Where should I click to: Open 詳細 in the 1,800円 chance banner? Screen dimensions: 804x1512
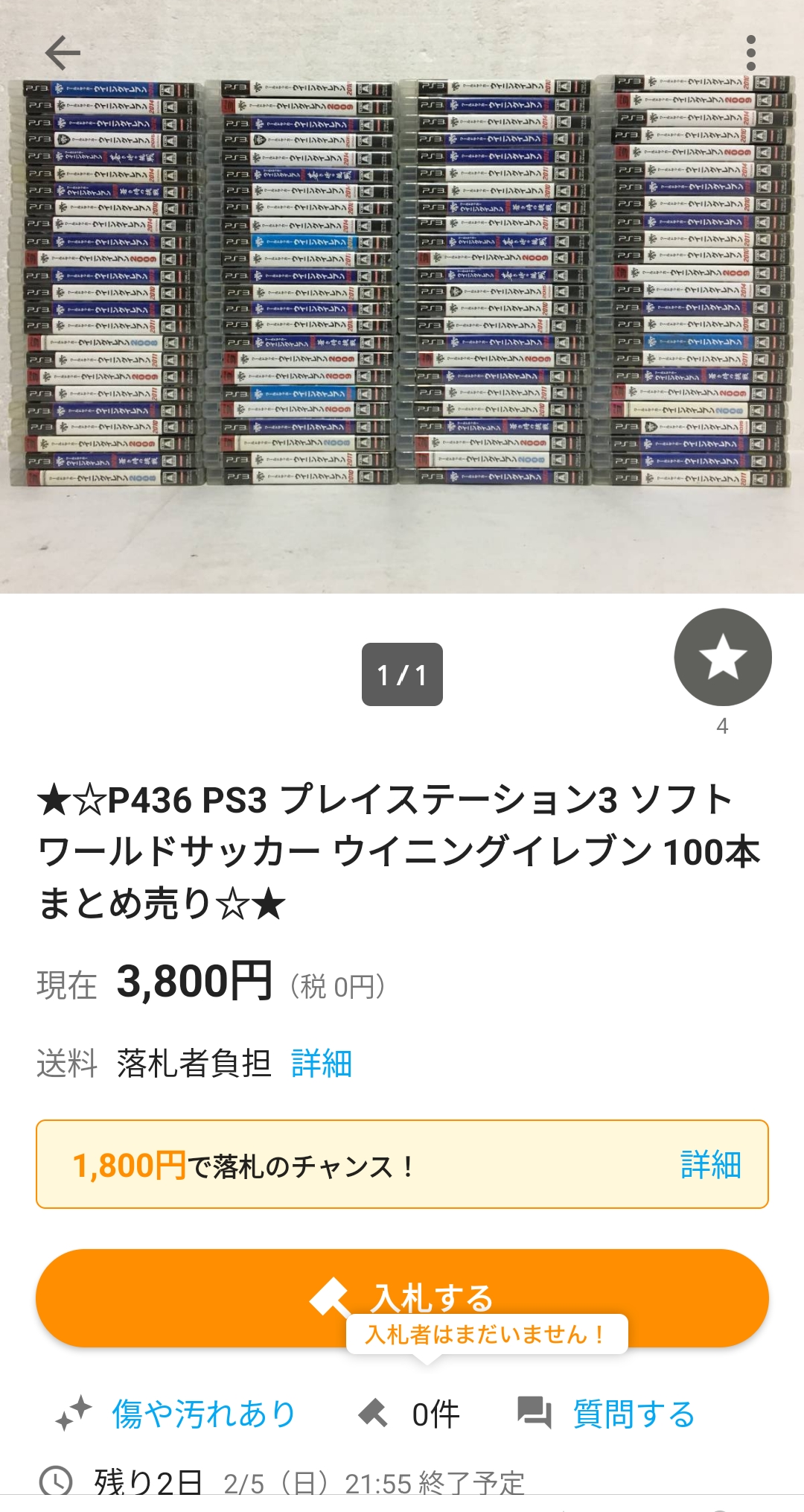[x=711, y=1164]
